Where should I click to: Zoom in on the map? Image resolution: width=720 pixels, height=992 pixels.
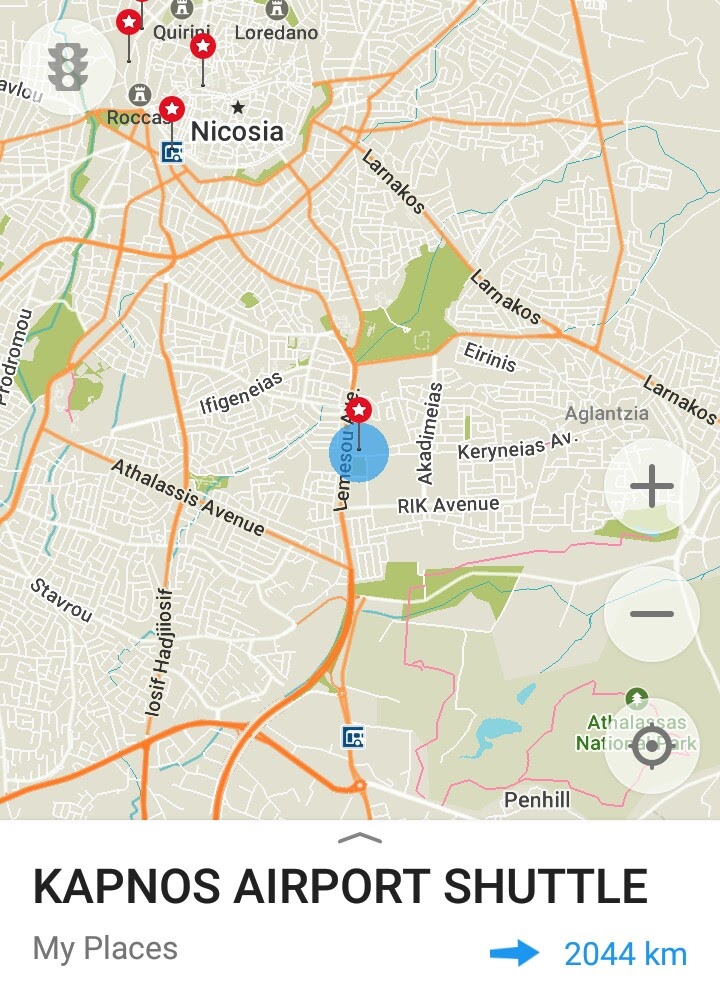(652, 488)
